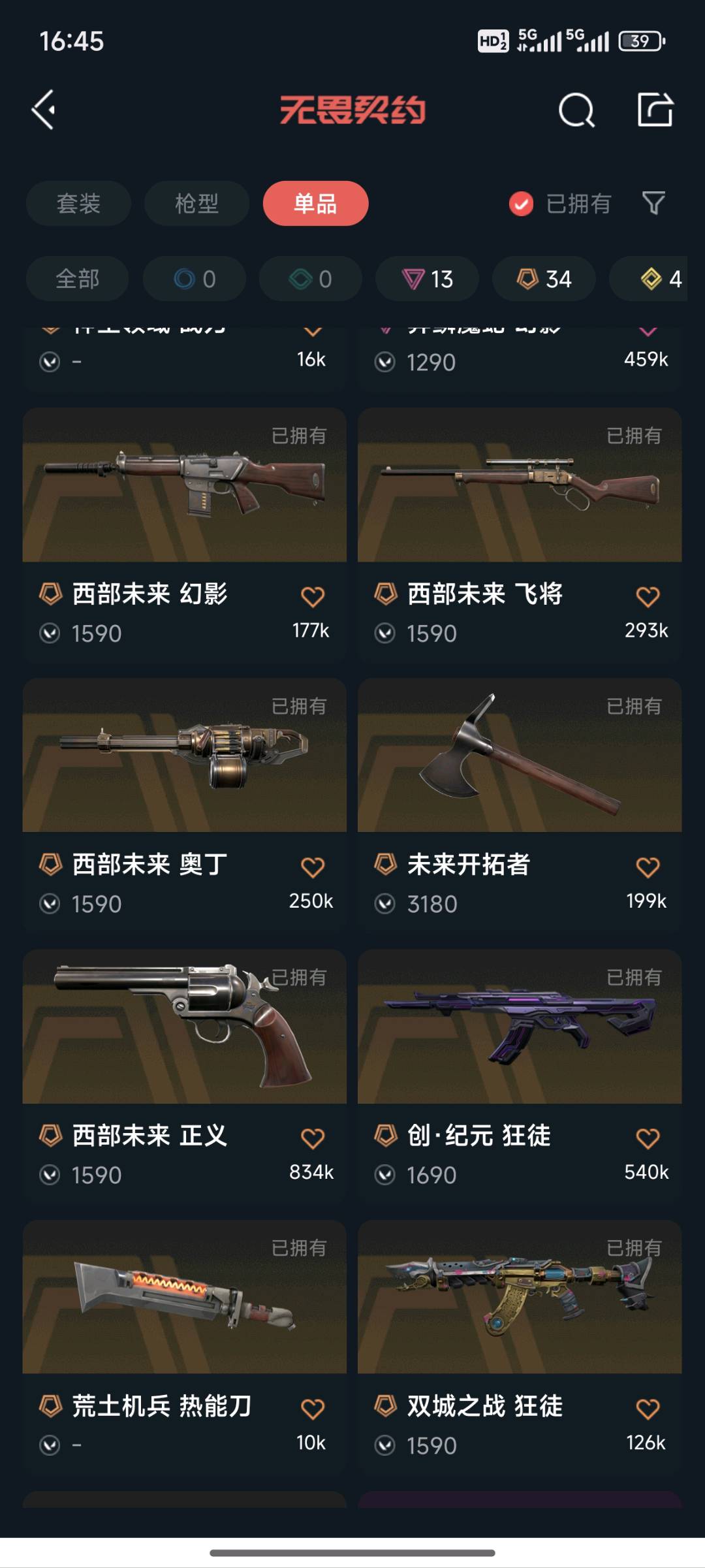
Task: Select the 单品 tab
Action: pos(315,204)
